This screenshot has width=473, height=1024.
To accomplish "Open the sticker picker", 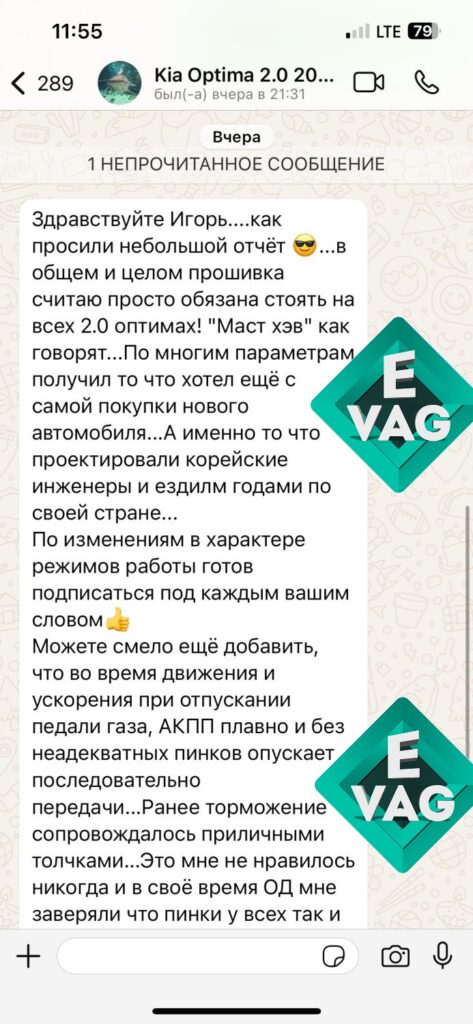I will point(334,957).
